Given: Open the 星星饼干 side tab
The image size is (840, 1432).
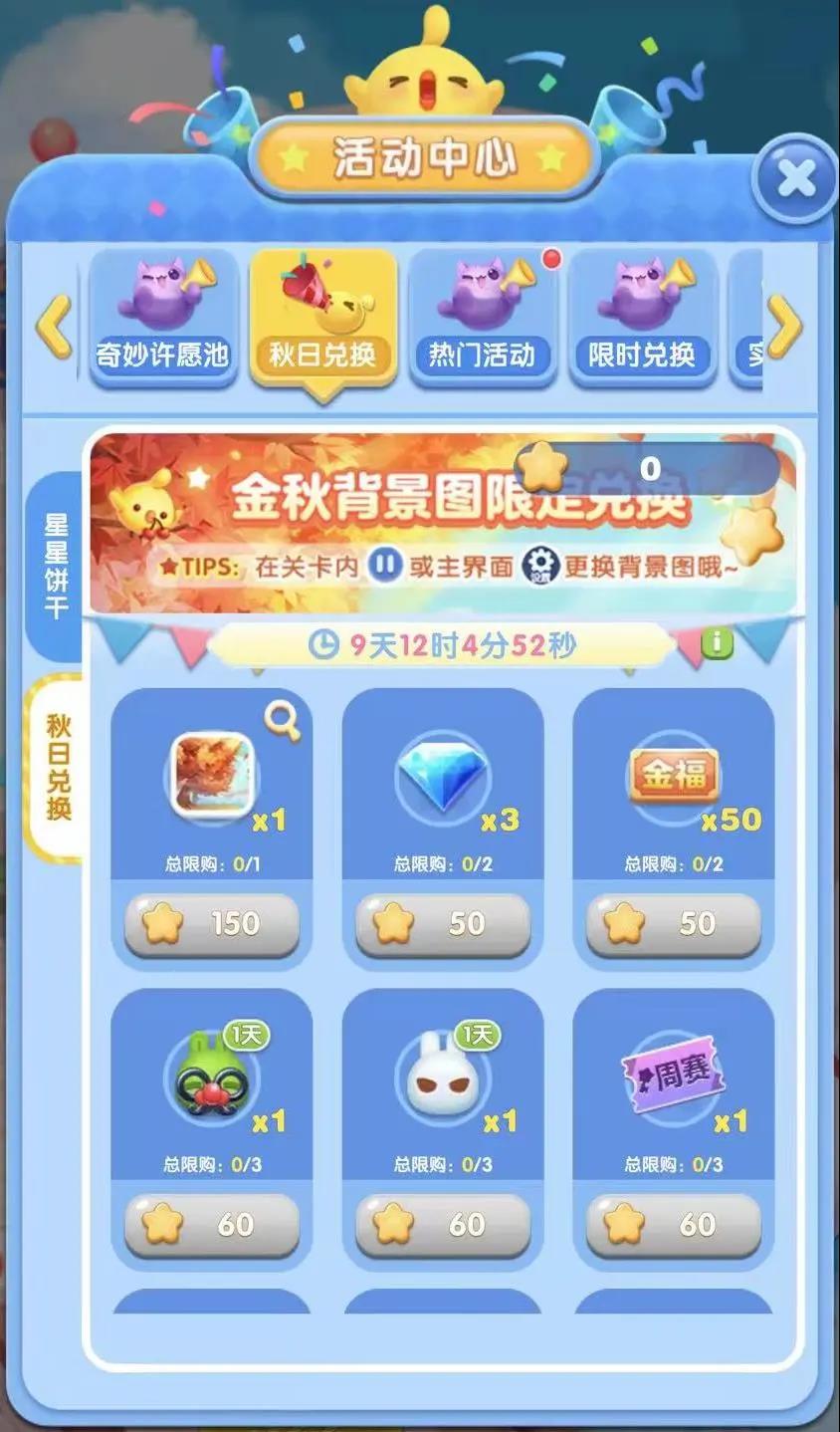Looking at the screenshot, I should (x=57, y=565).
